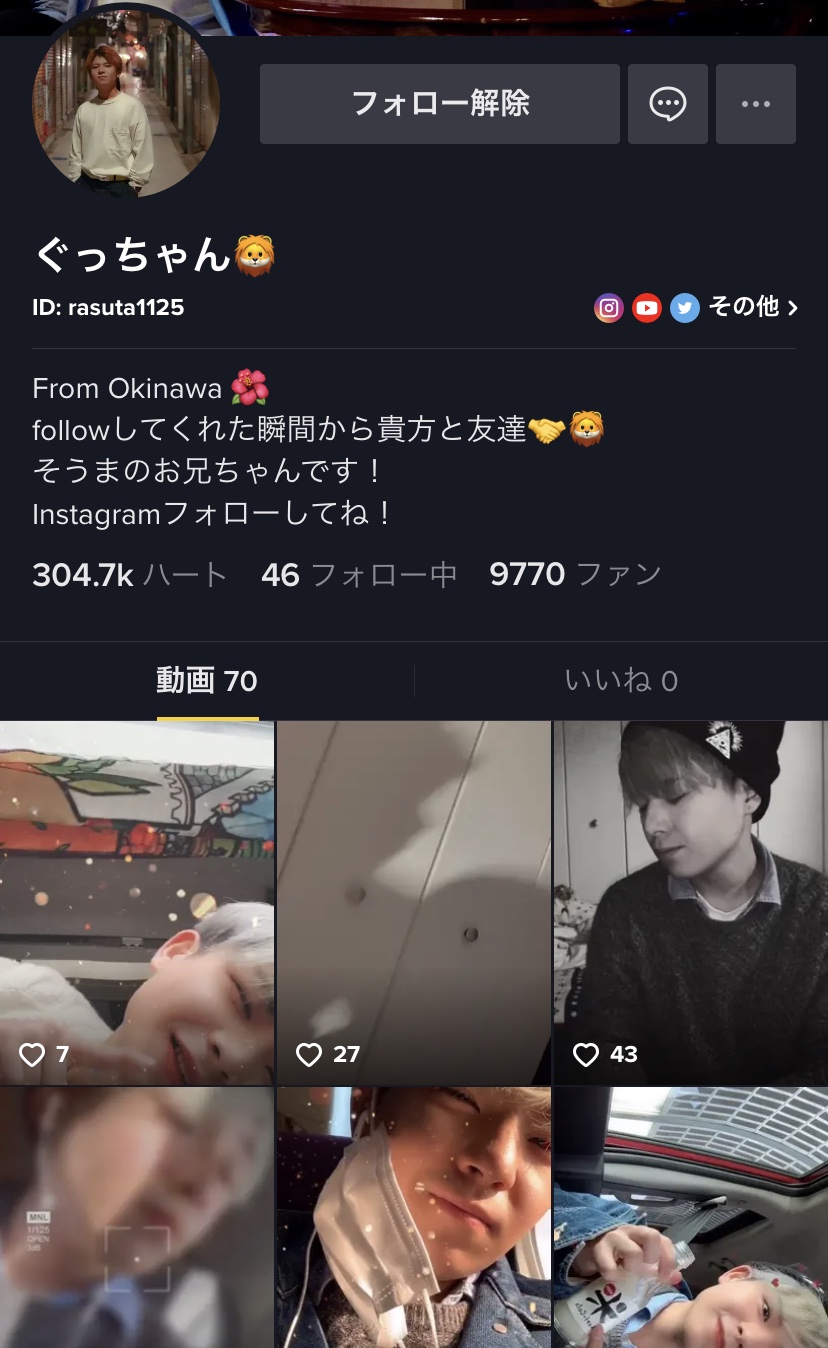Screen dimensions: 828x1348
Task: Tap the フォロー解除 unfollow button
Action: point(440,104)
